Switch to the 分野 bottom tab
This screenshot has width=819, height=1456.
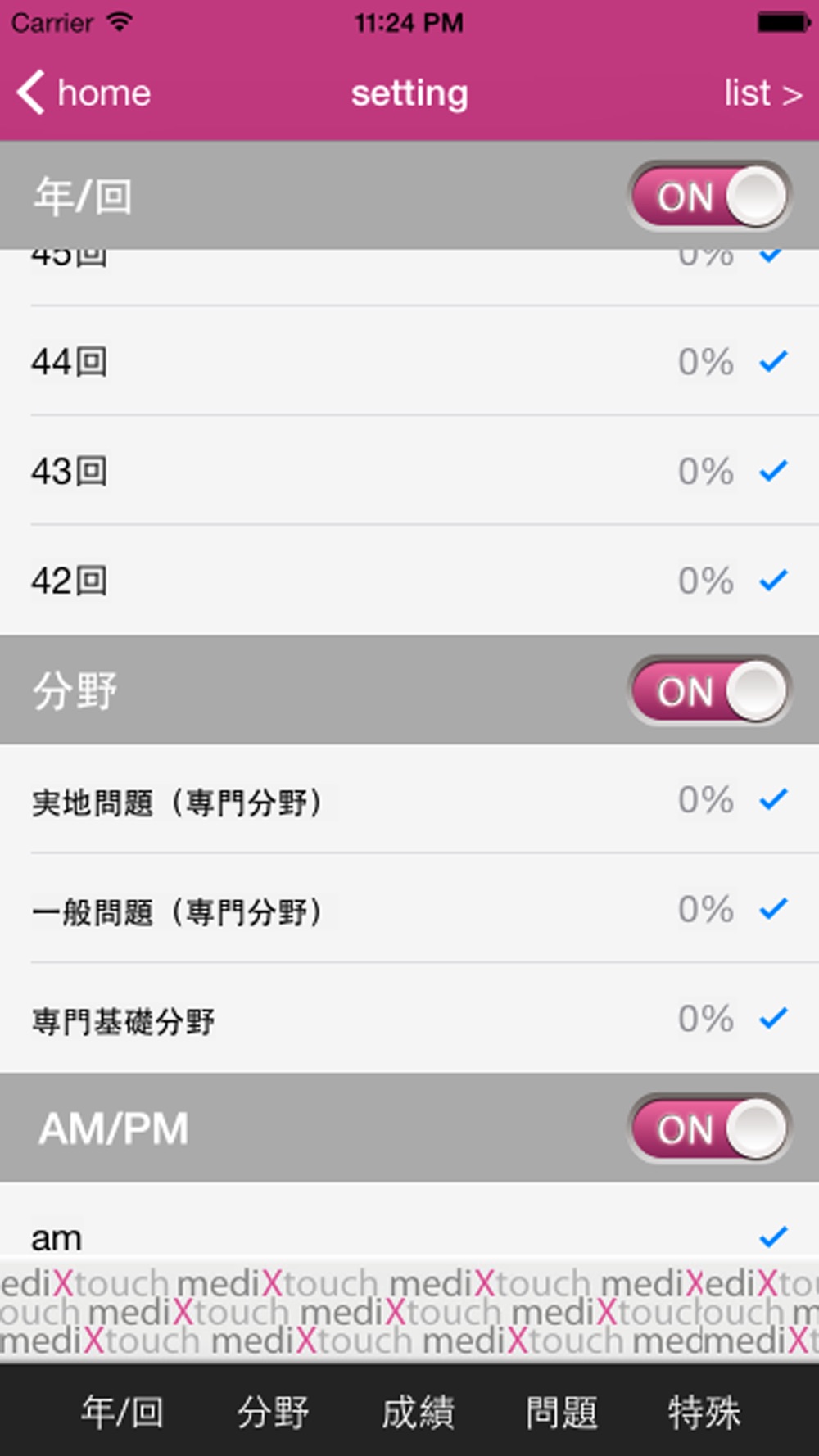[273, 1412]
